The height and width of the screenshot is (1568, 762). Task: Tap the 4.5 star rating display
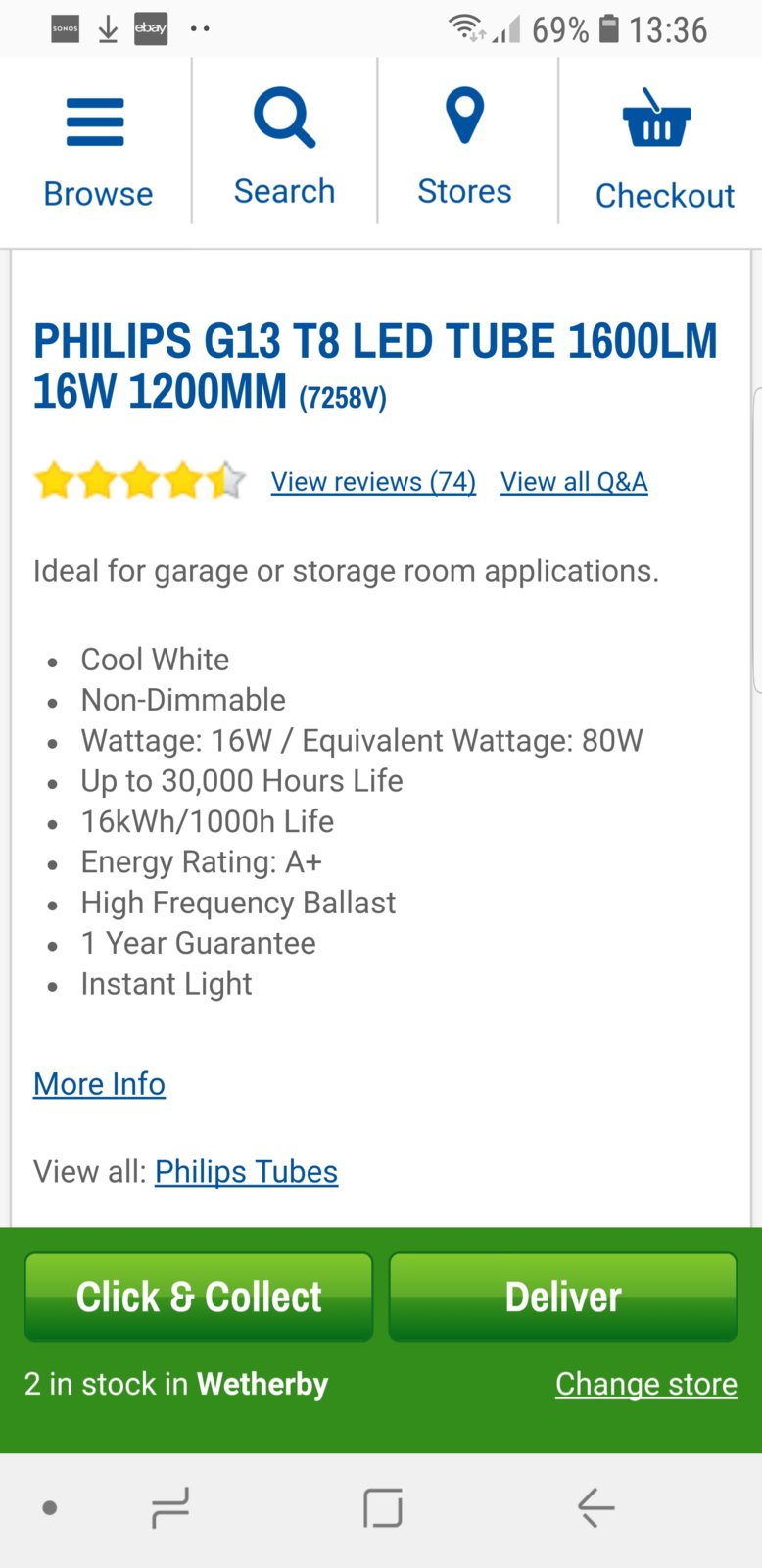pyautogui.click(x=140, y=479)
